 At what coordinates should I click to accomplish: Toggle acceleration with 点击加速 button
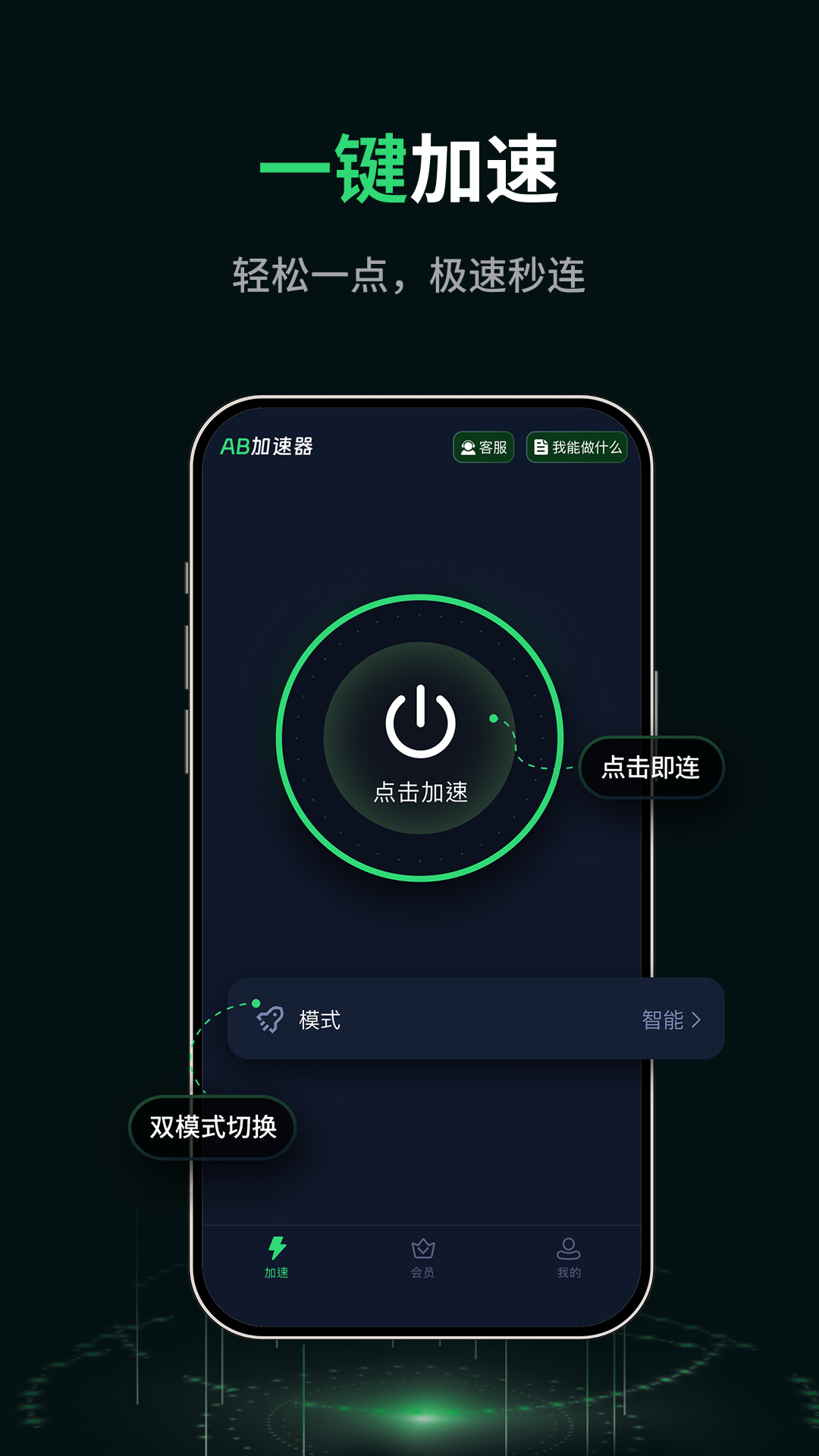point(421,792)
